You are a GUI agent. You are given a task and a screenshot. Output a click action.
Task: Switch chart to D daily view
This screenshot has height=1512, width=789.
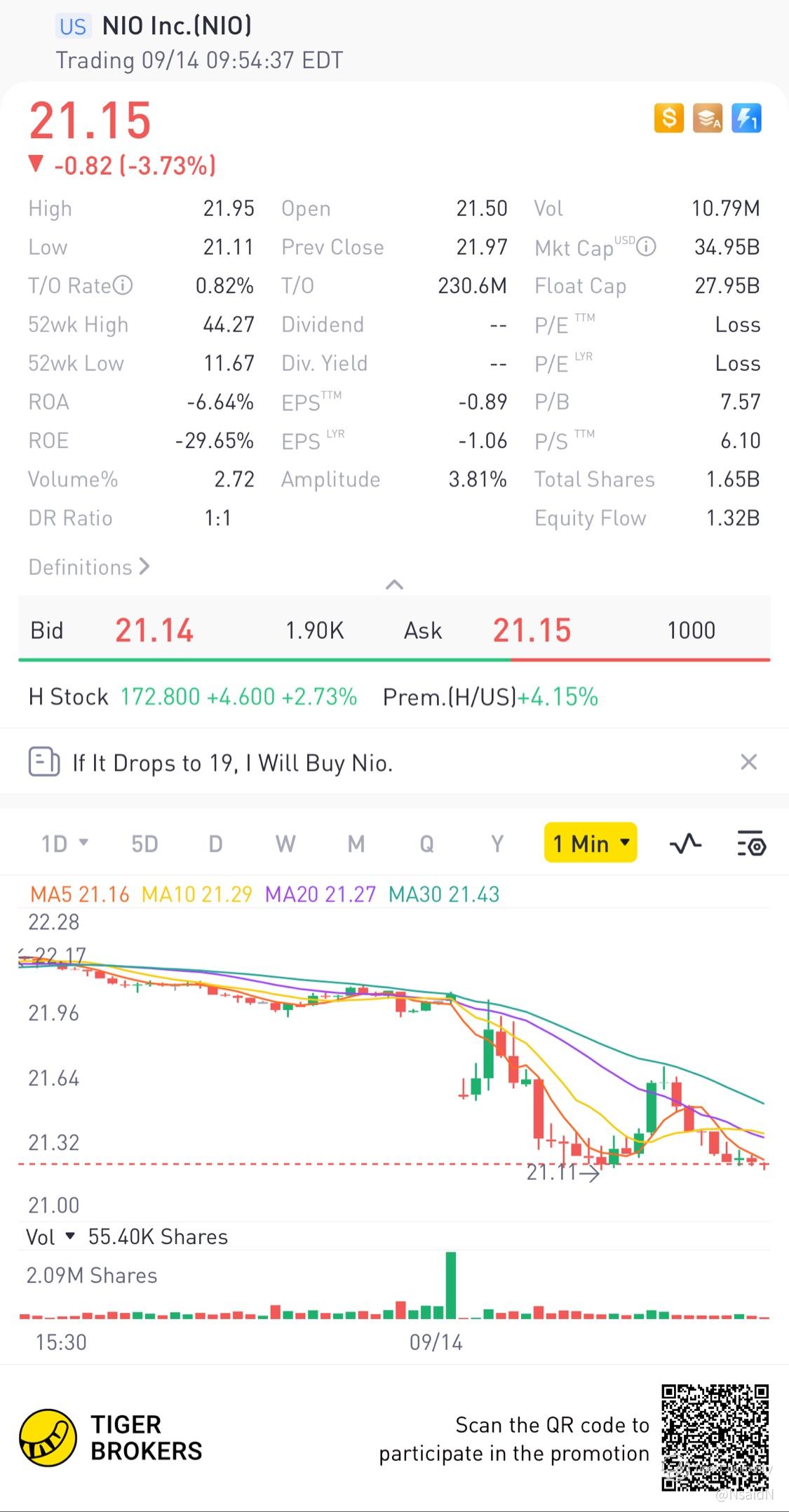215,843
